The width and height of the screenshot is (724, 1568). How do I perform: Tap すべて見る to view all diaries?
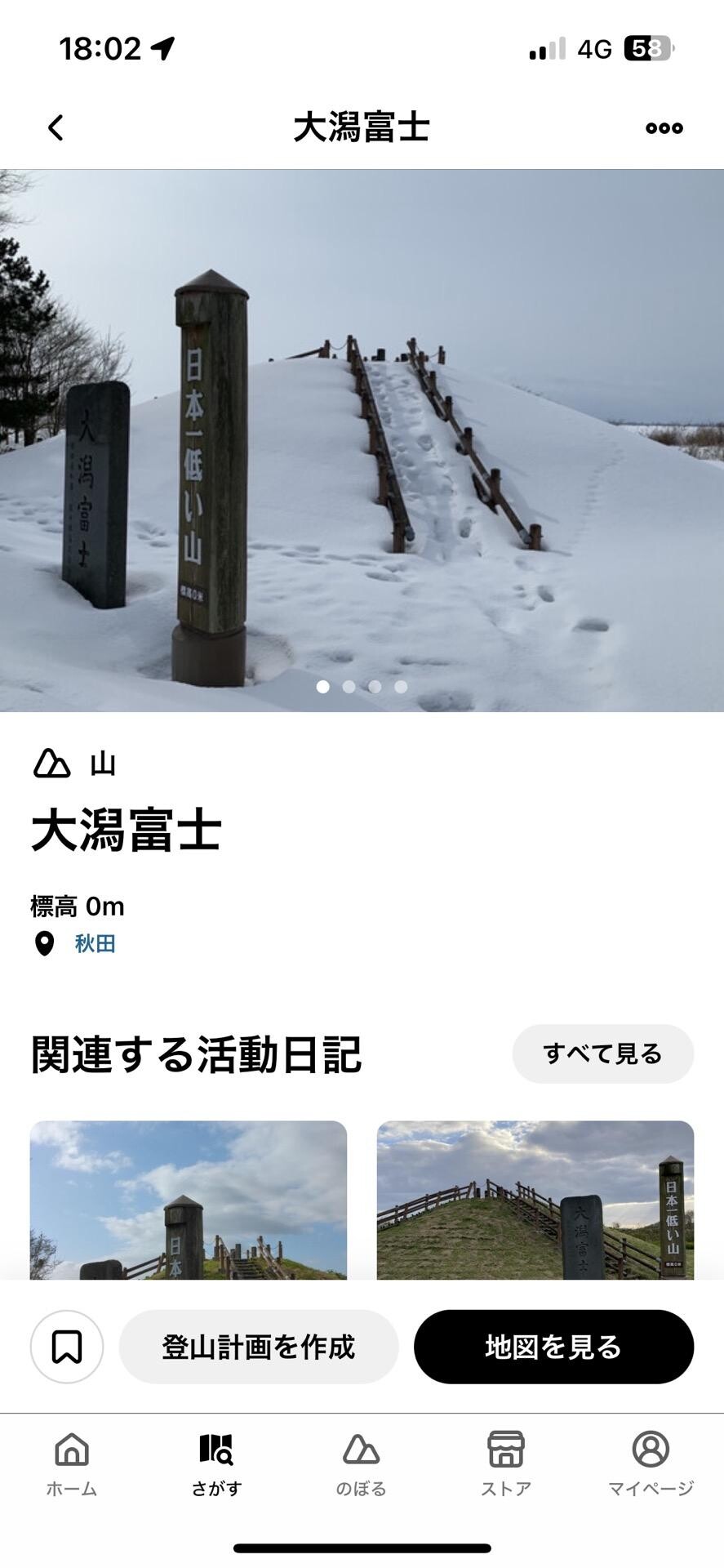pos(602,1053)
